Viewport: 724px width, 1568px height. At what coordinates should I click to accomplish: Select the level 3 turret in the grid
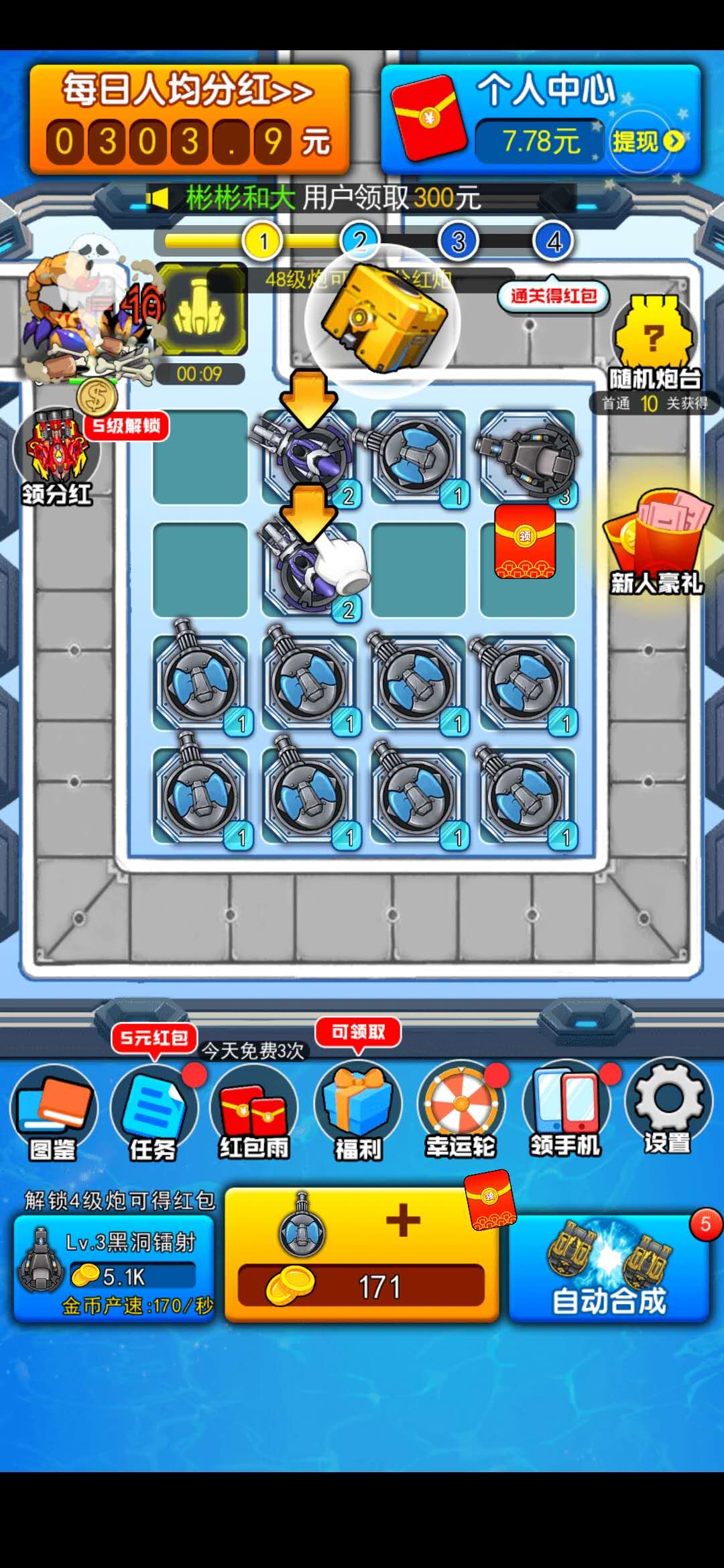[x=528, y=457]
